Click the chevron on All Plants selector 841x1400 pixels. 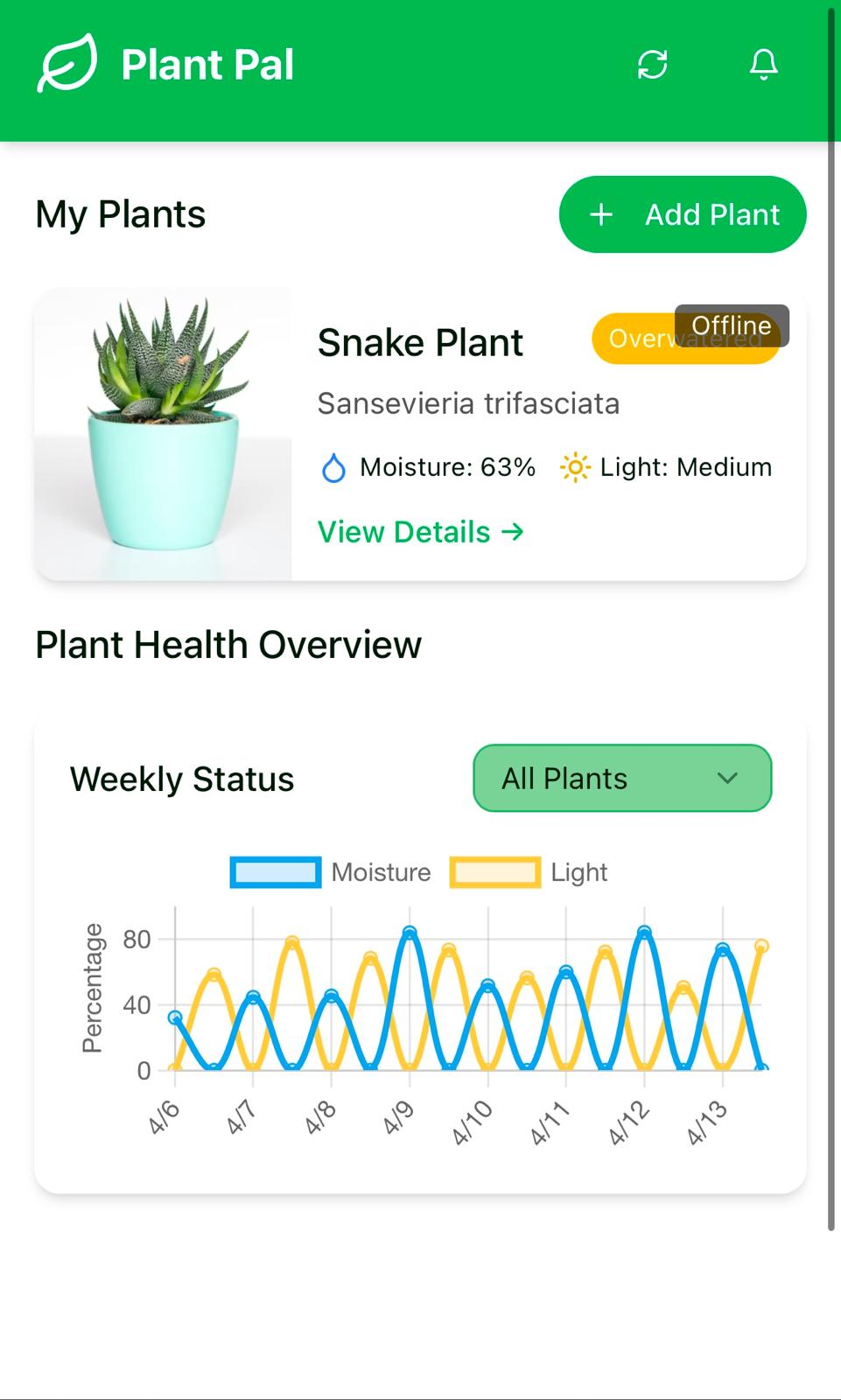(726, 778)
